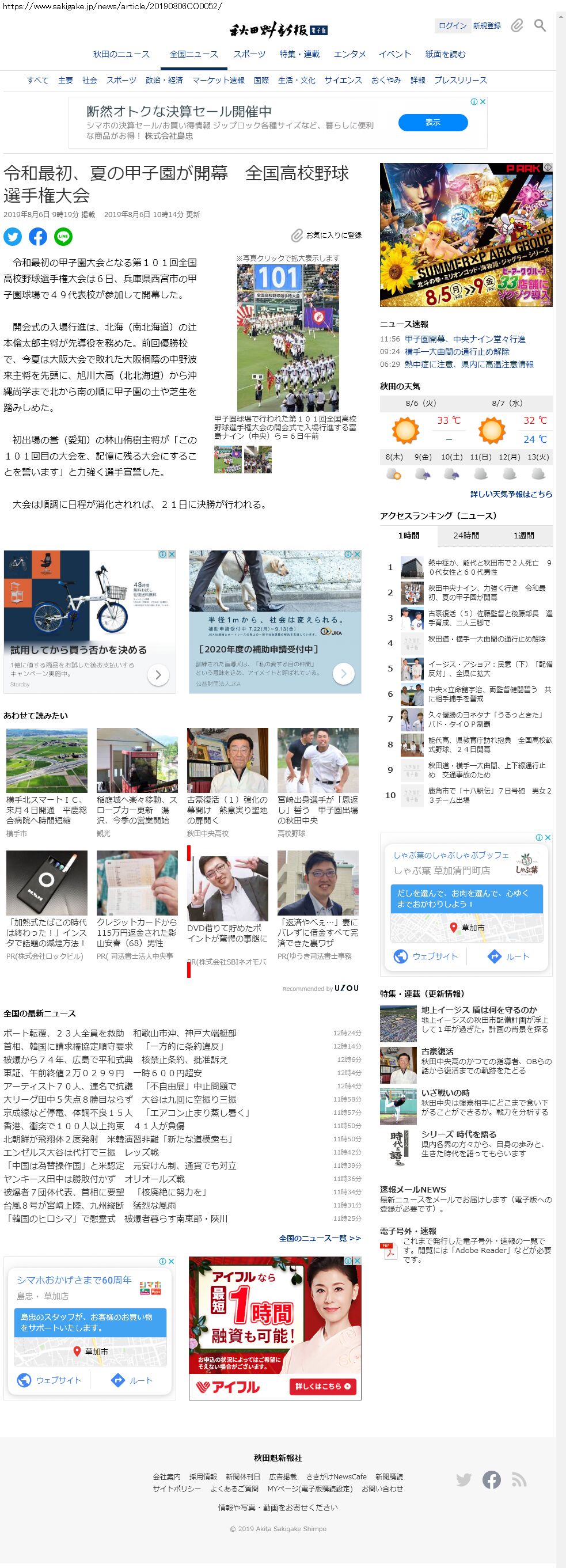Open 詳しい天気予報はこちら weather link

pos(511,494)
